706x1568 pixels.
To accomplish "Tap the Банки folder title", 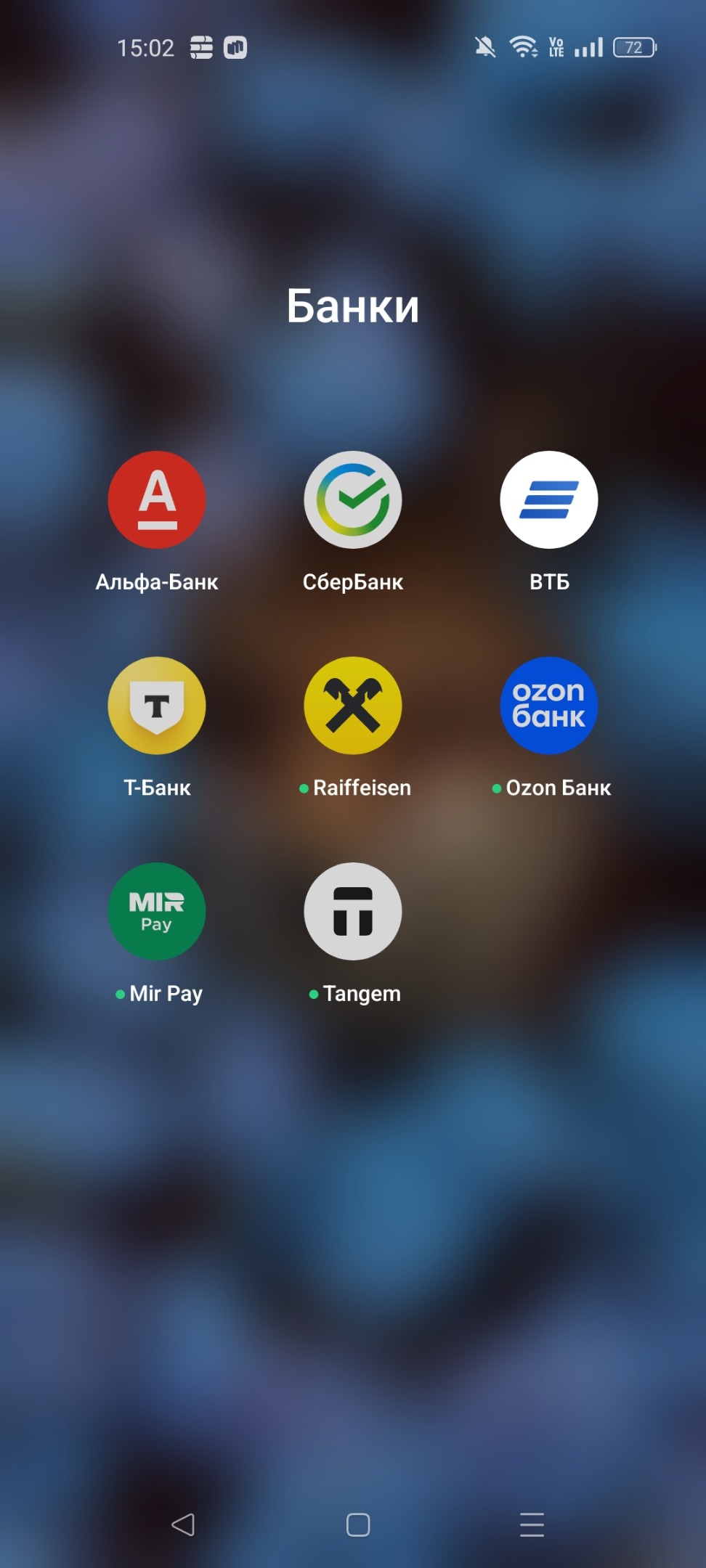I will [x=353, y=306].
